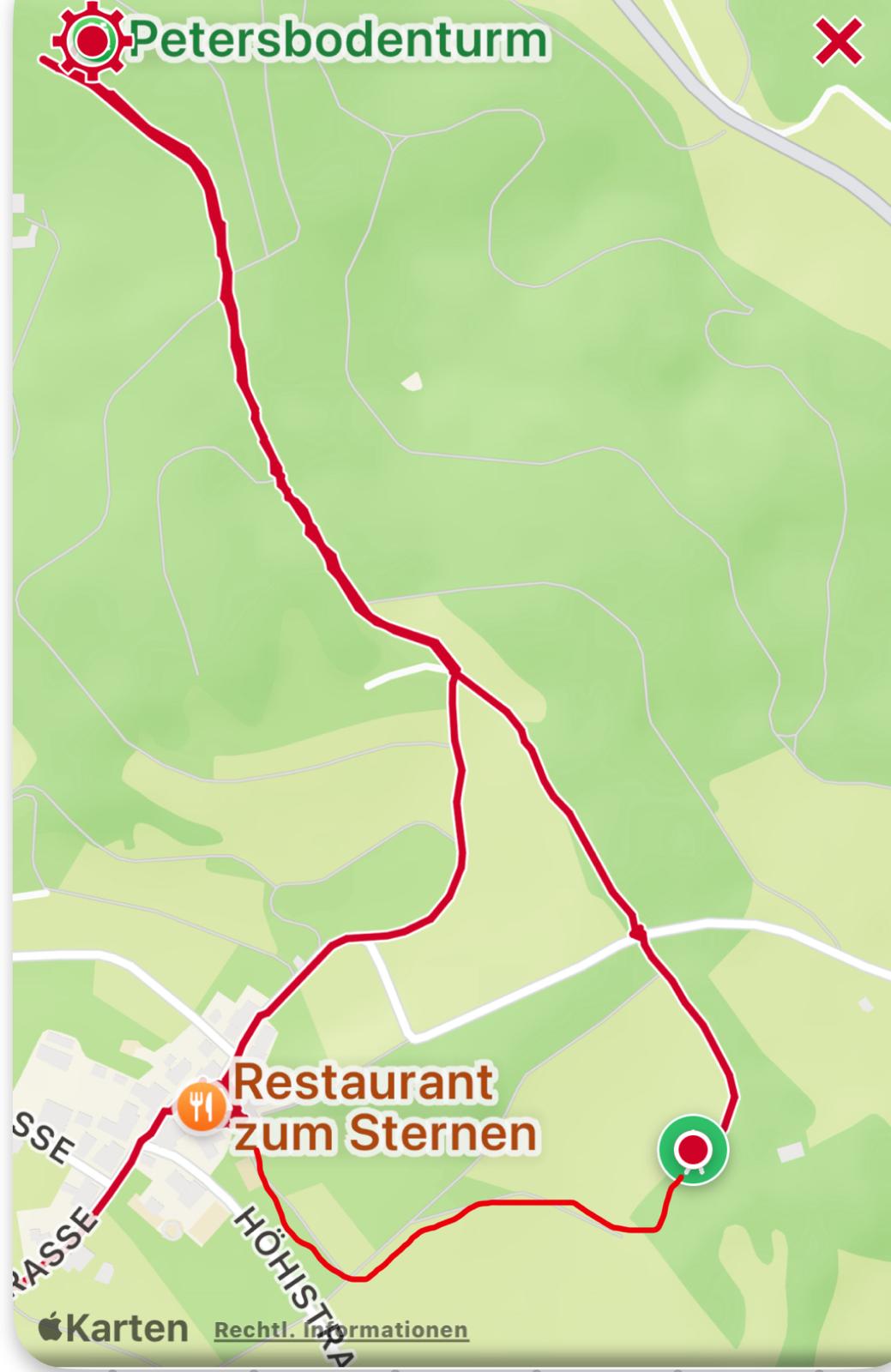Open the Rechtl. Informationen link
The height and width of the screenshot is (1372, 891).
(340, 1330)
